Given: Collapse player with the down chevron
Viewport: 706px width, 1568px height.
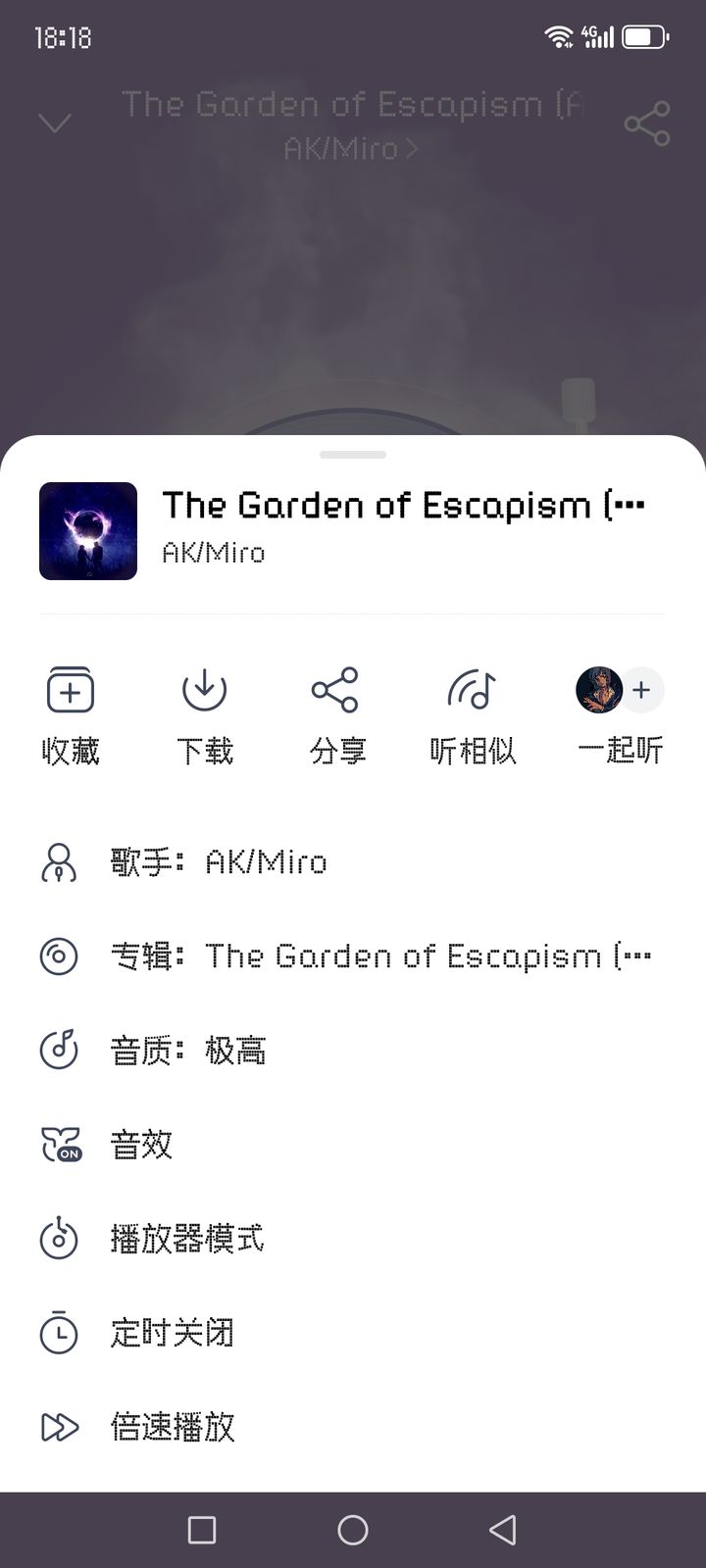Looking at the screenshot, I should tap(56, 122).
